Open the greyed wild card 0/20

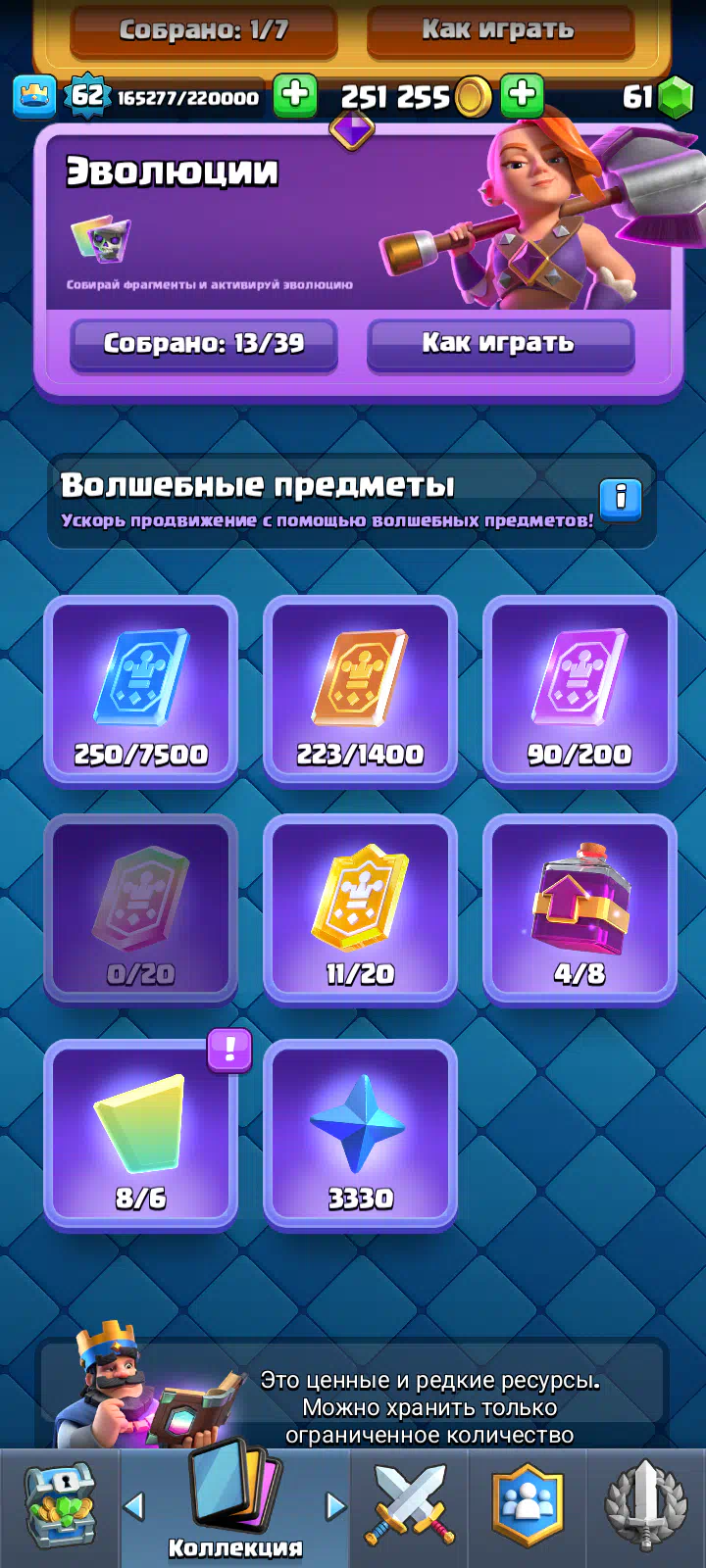pyautogui.click(x=141, y=909)
